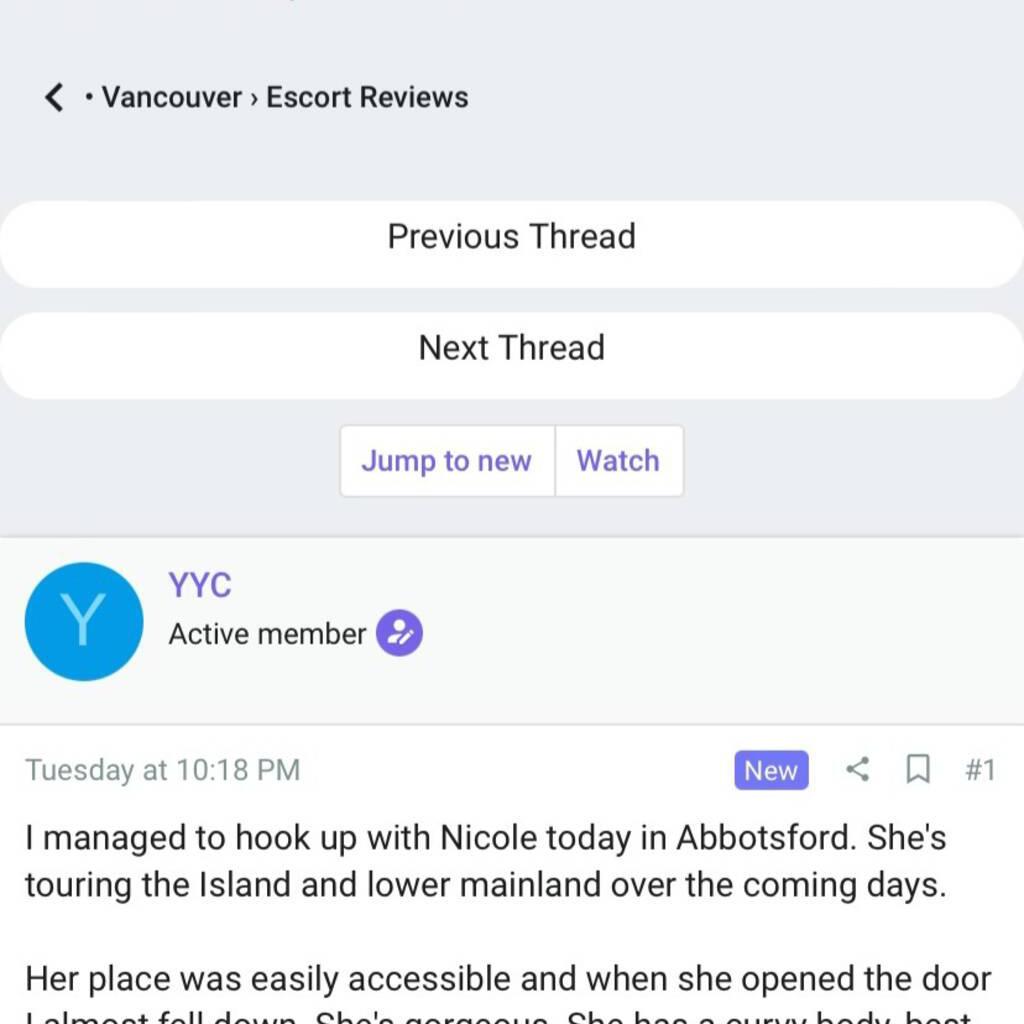The image size is (1024, 1024).
Task: Go to the Previous Thread
Action: coord(511,237)
